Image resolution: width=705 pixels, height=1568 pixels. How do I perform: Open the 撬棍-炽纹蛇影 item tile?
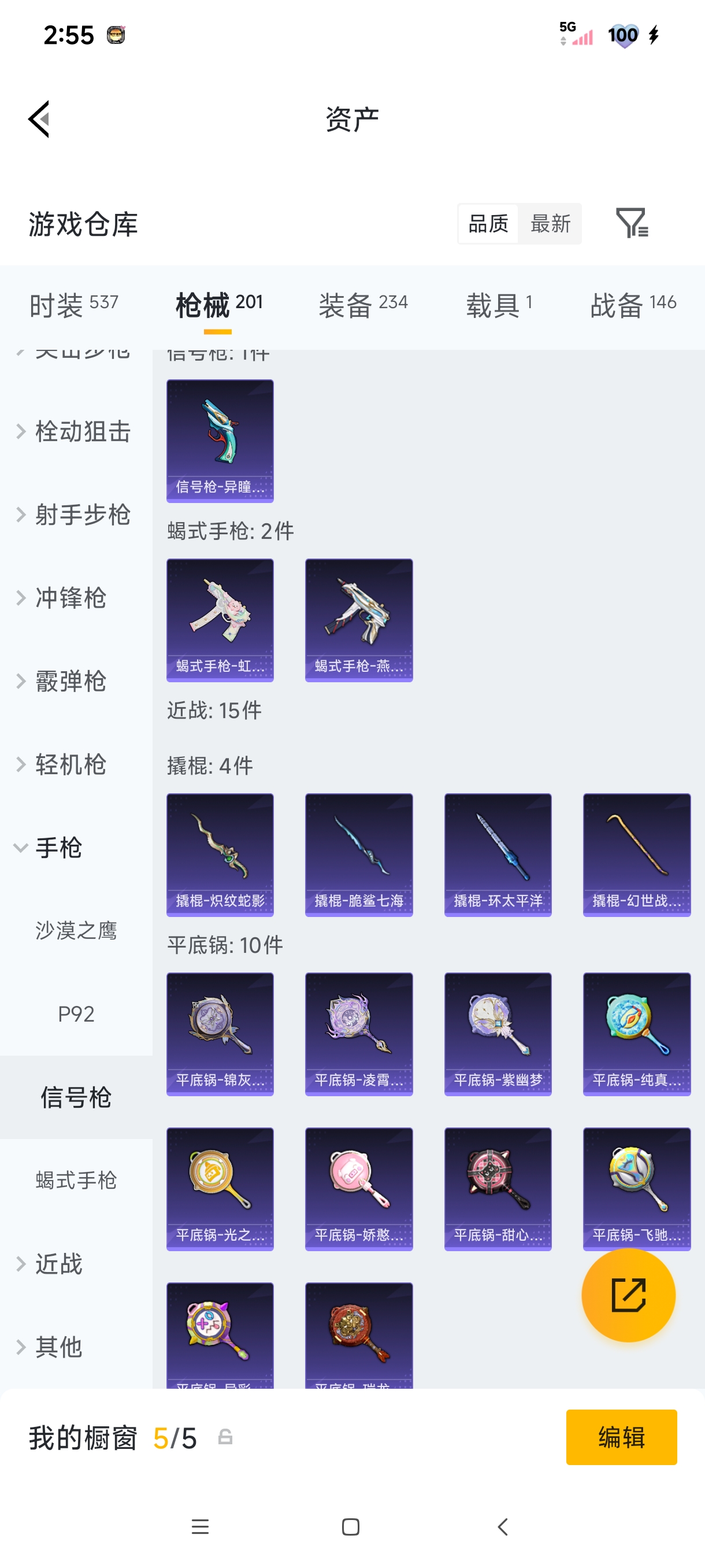coord(220,854)
